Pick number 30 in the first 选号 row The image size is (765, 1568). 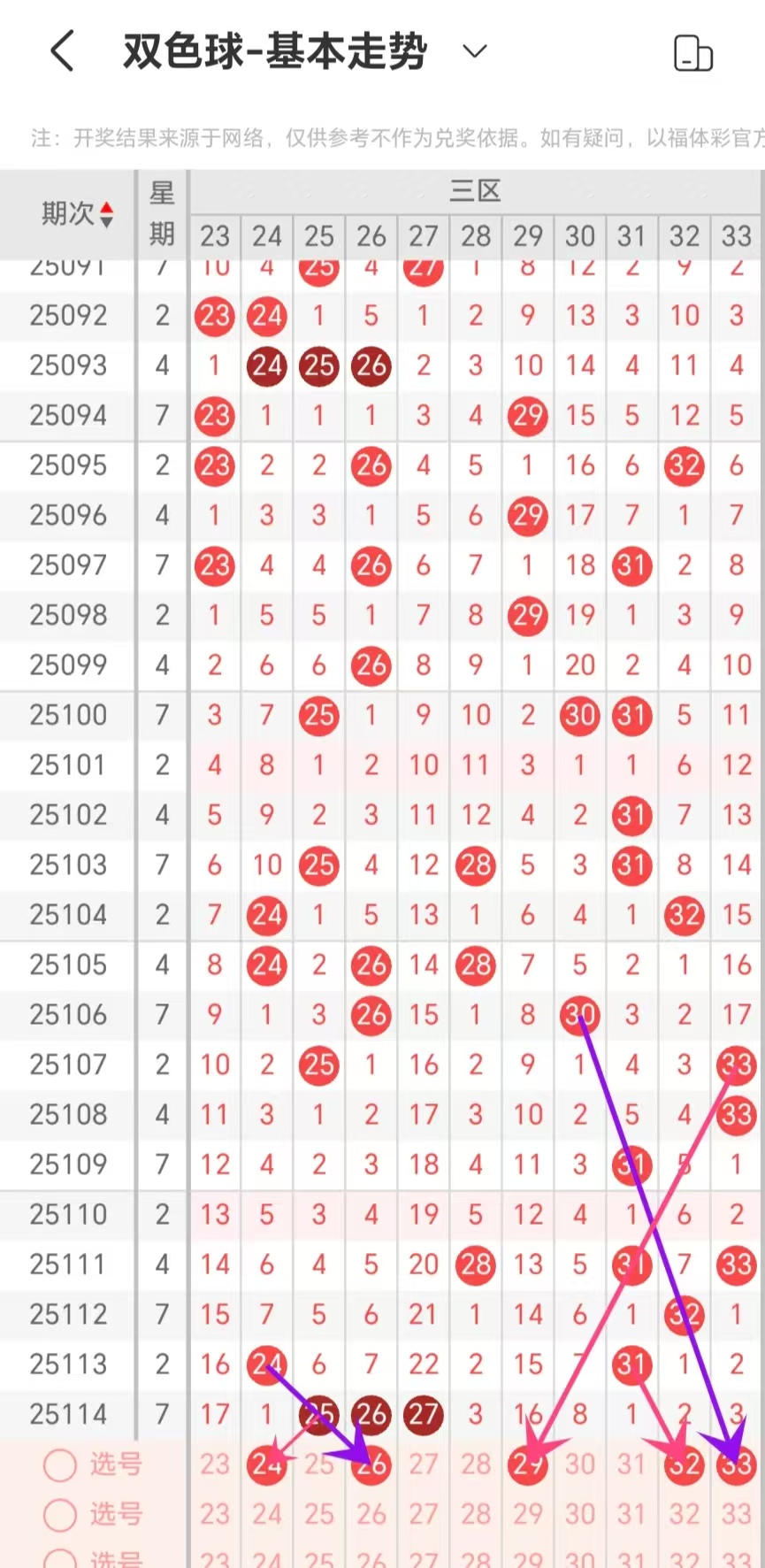tap(580, 1464)
